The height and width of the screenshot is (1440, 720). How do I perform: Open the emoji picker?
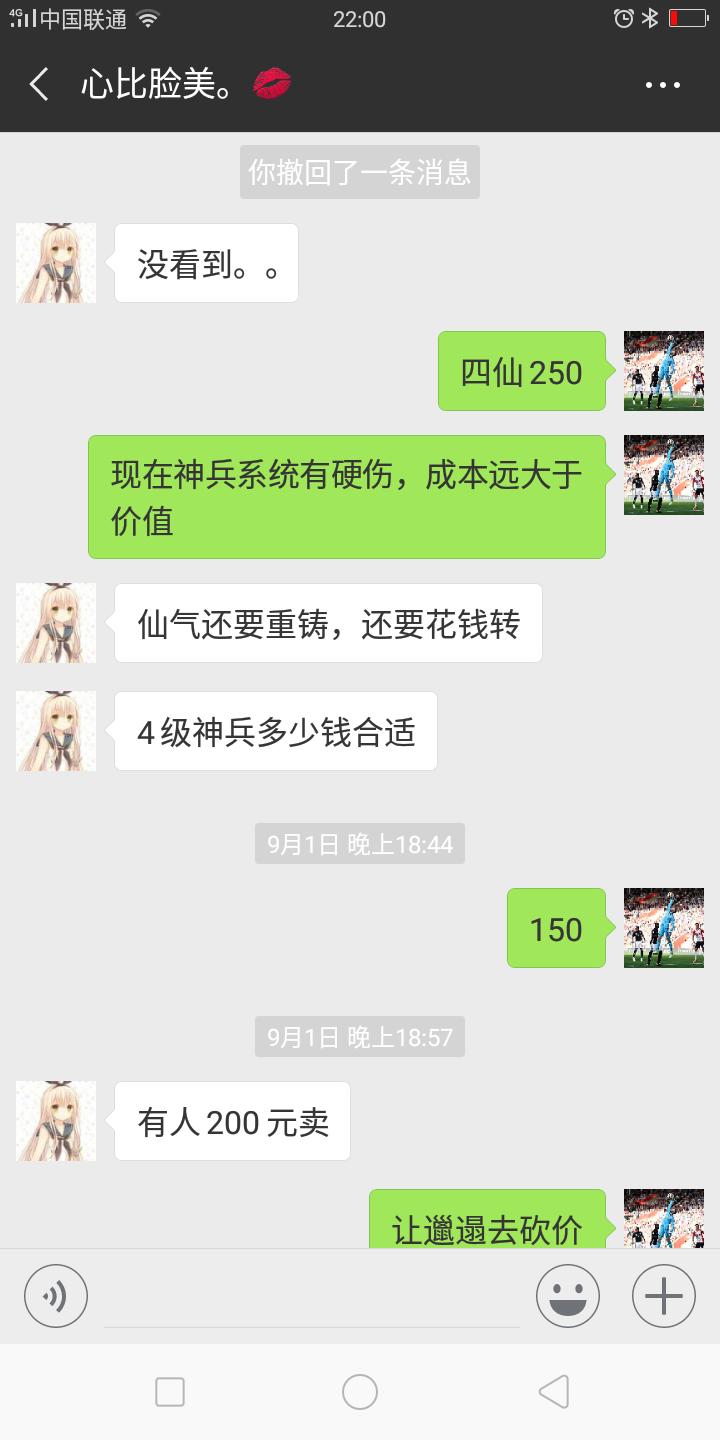pyautogui.click(x=567, y=1296)
